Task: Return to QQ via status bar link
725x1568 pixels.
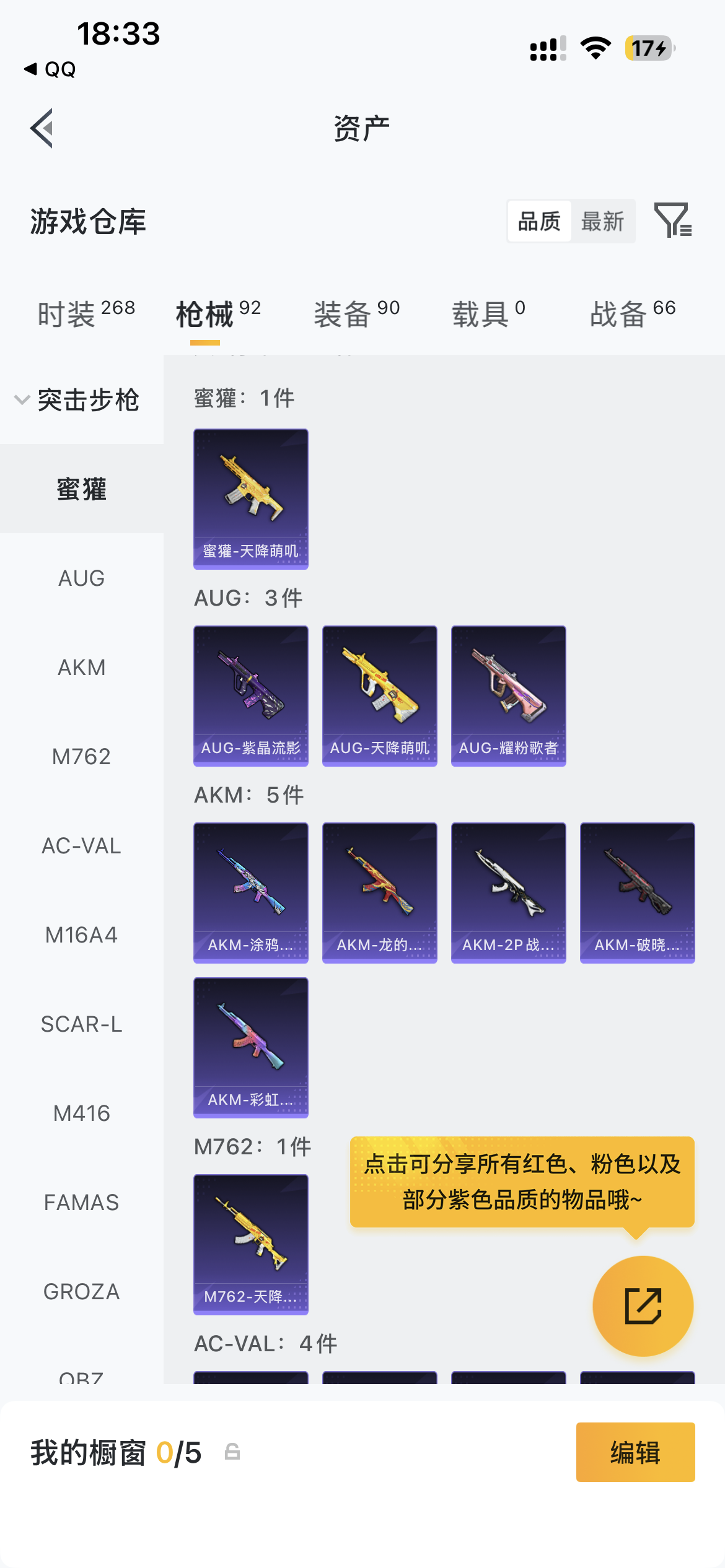Action: pos(50,69)
